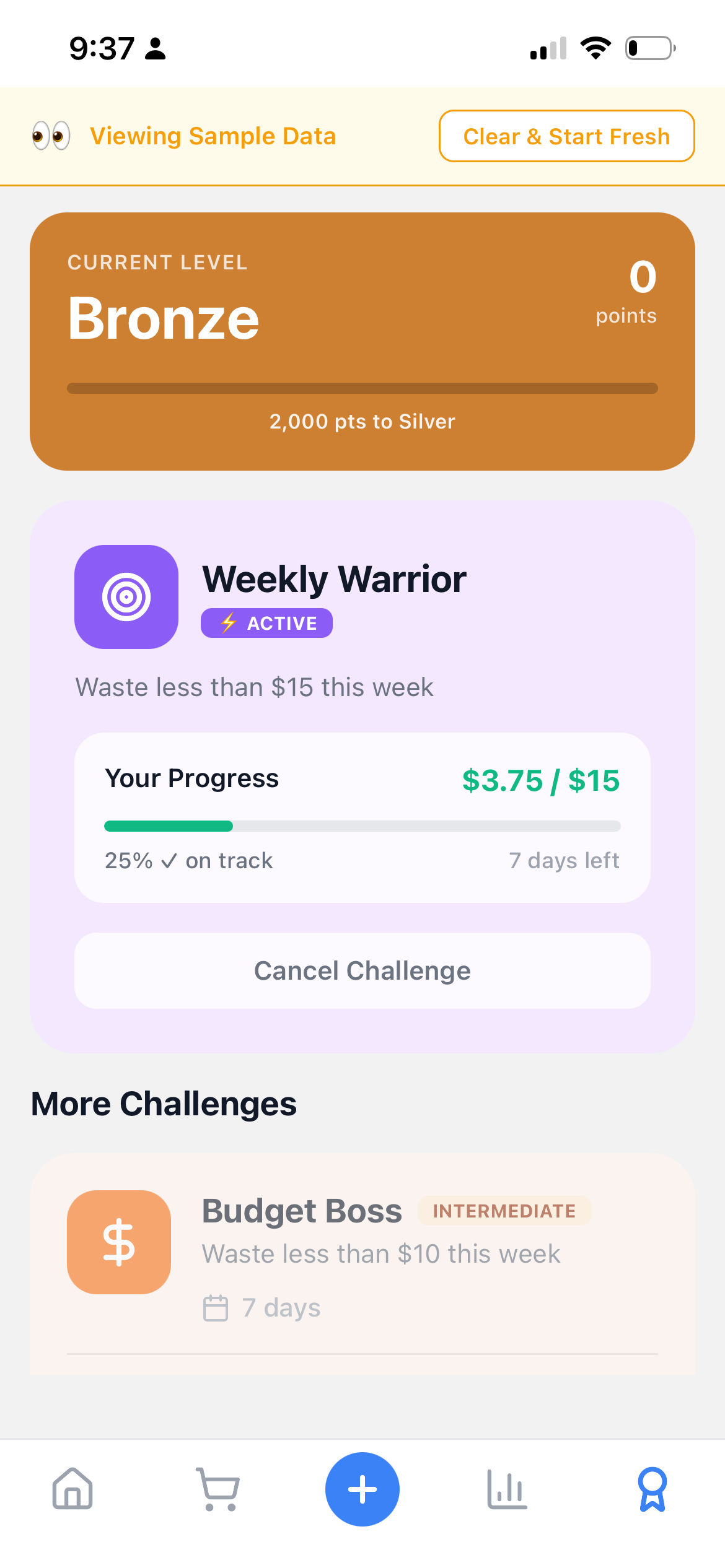Open the Current Level Bronze card
This screenshot has height=1568, width=725.
click(x=362, y=341)
